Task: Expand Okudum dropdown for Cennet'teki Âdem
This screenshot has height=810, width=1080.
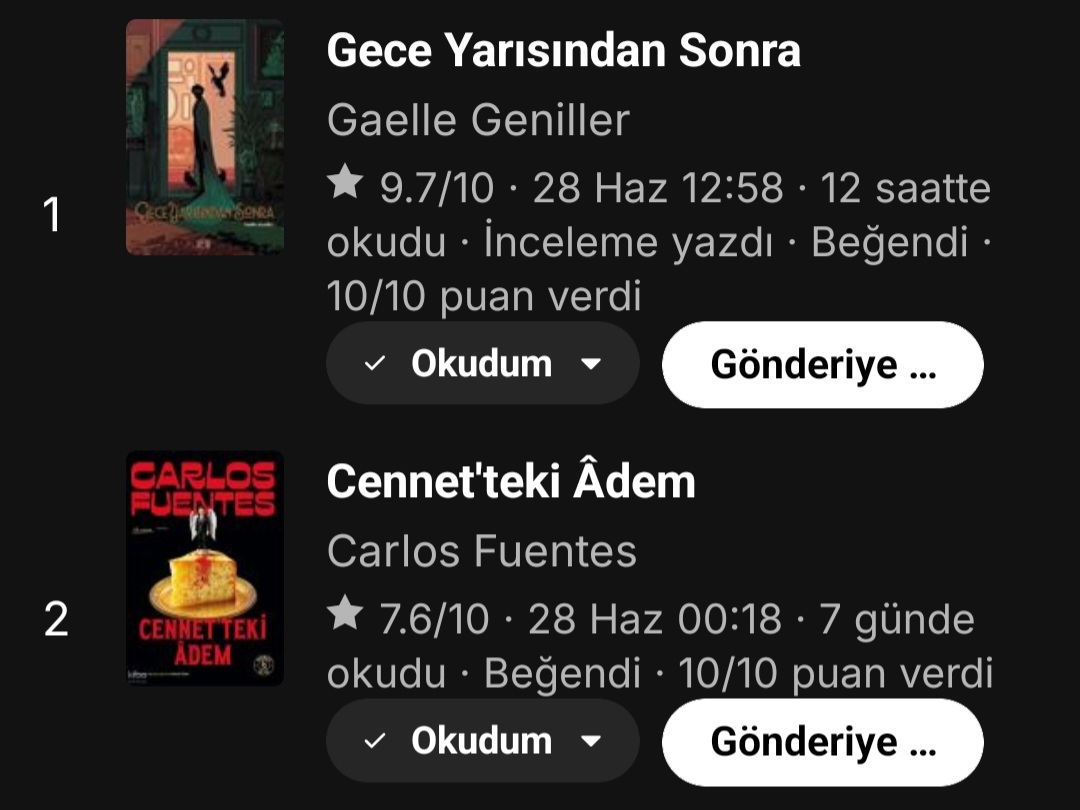Action: (483, 740)
